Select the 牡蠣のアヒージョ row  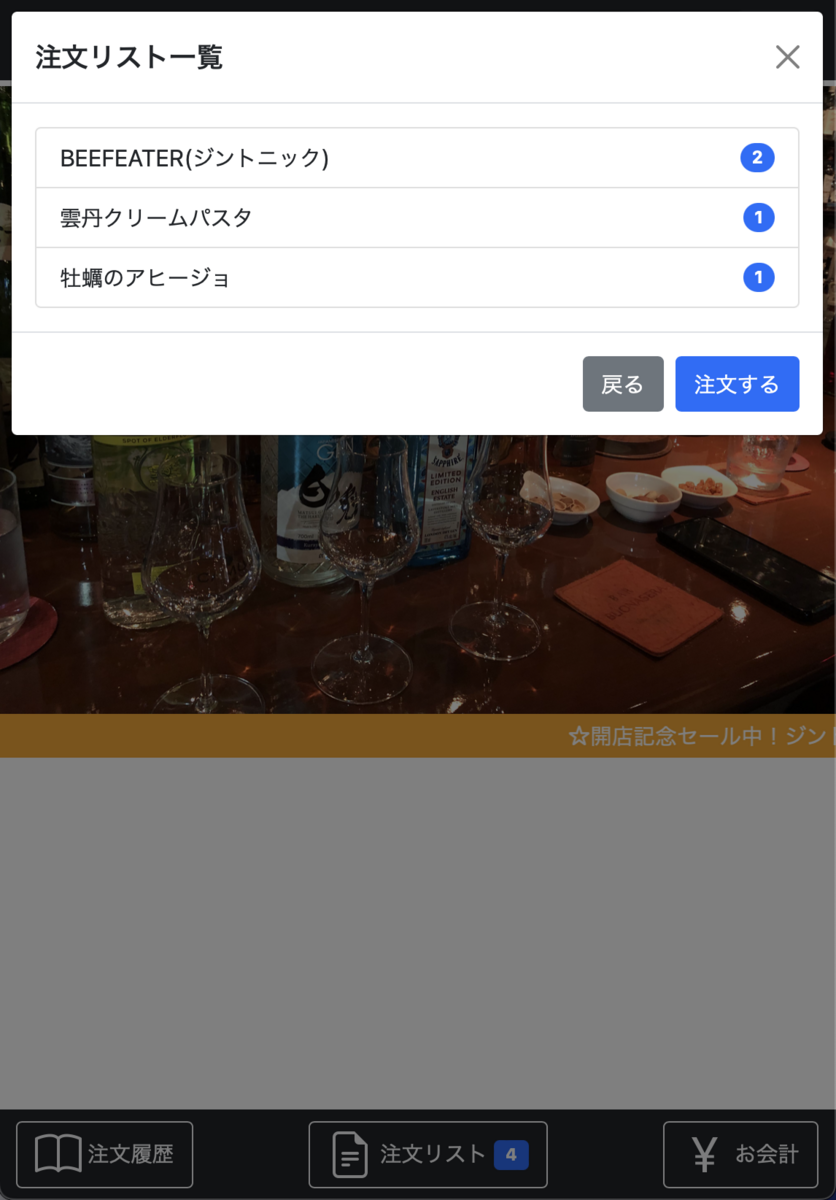(x=416, y=278)
